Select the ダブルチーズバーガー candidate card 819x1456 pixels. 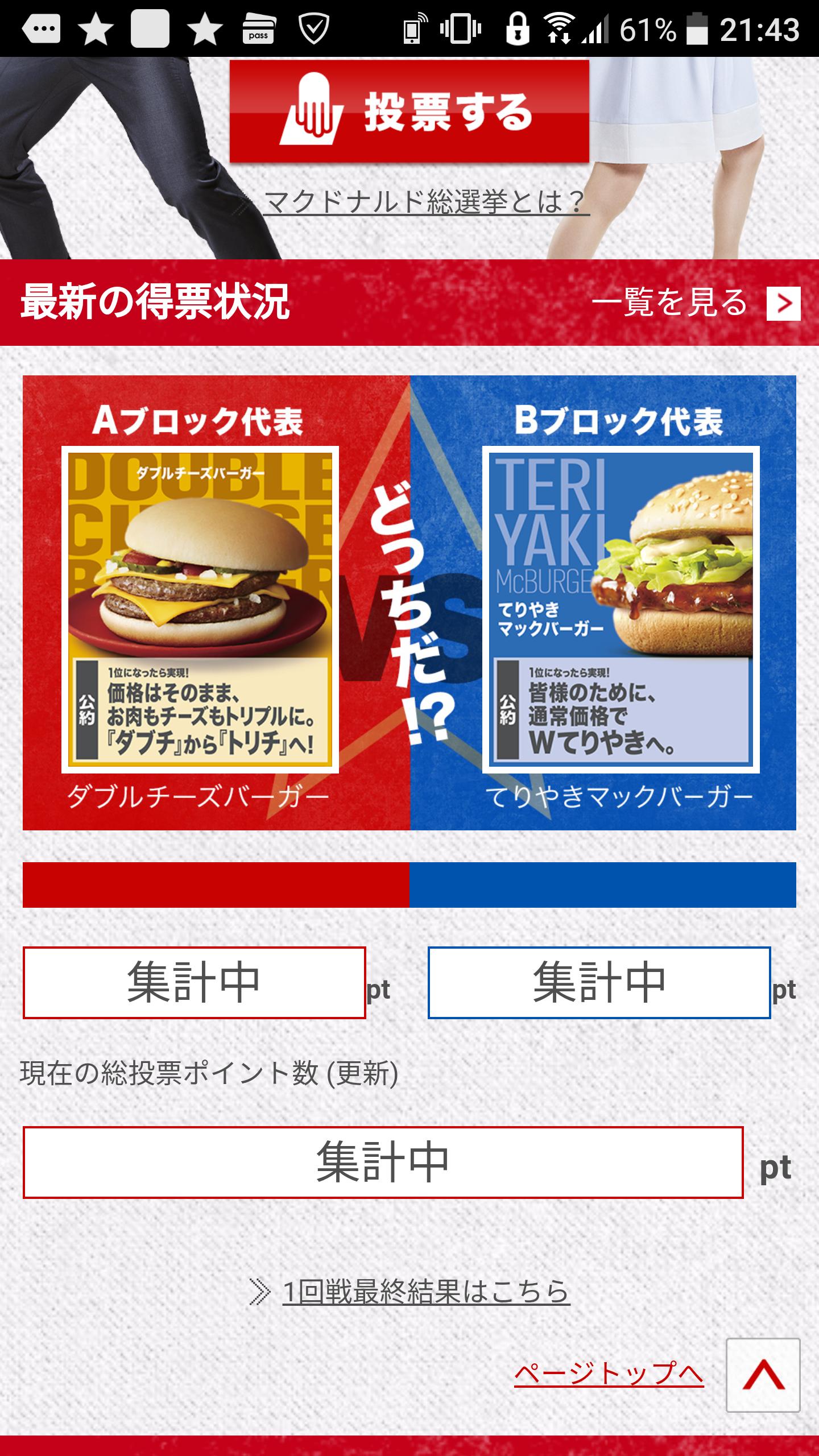200,610
